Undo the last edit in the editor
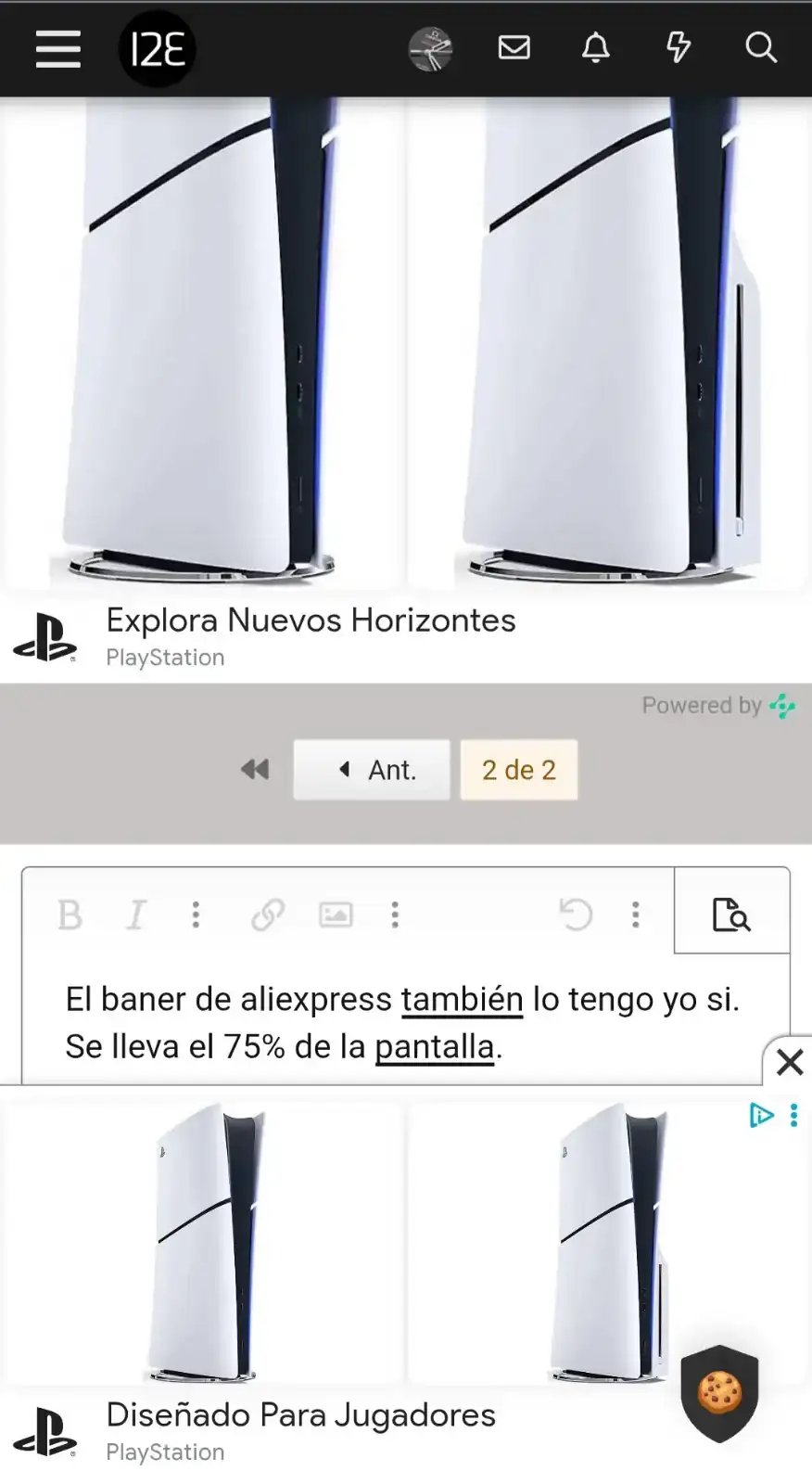This screenshot has width=812, height=1484. [x=576, y=915]
